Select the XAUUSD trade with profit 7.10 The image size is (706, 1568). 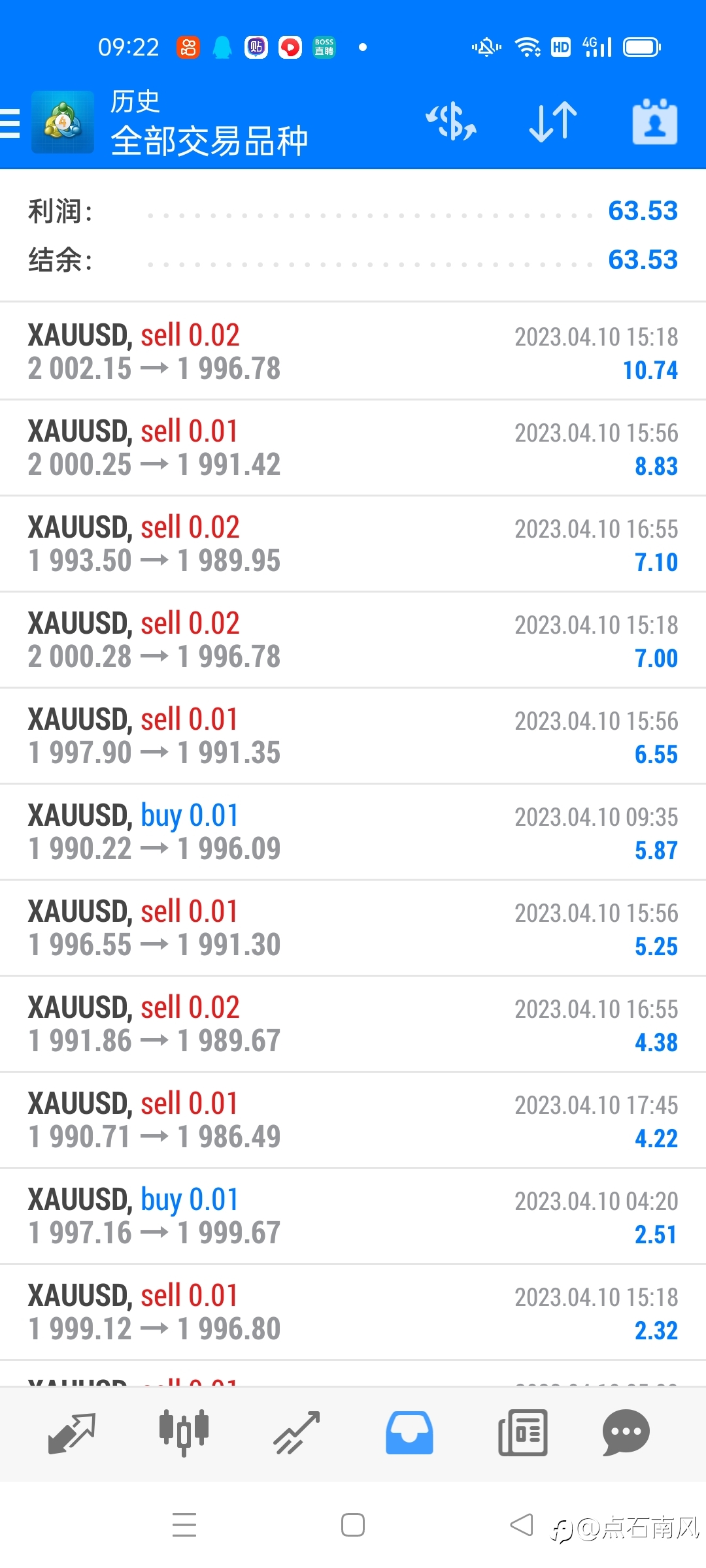[x=353, y=544]
